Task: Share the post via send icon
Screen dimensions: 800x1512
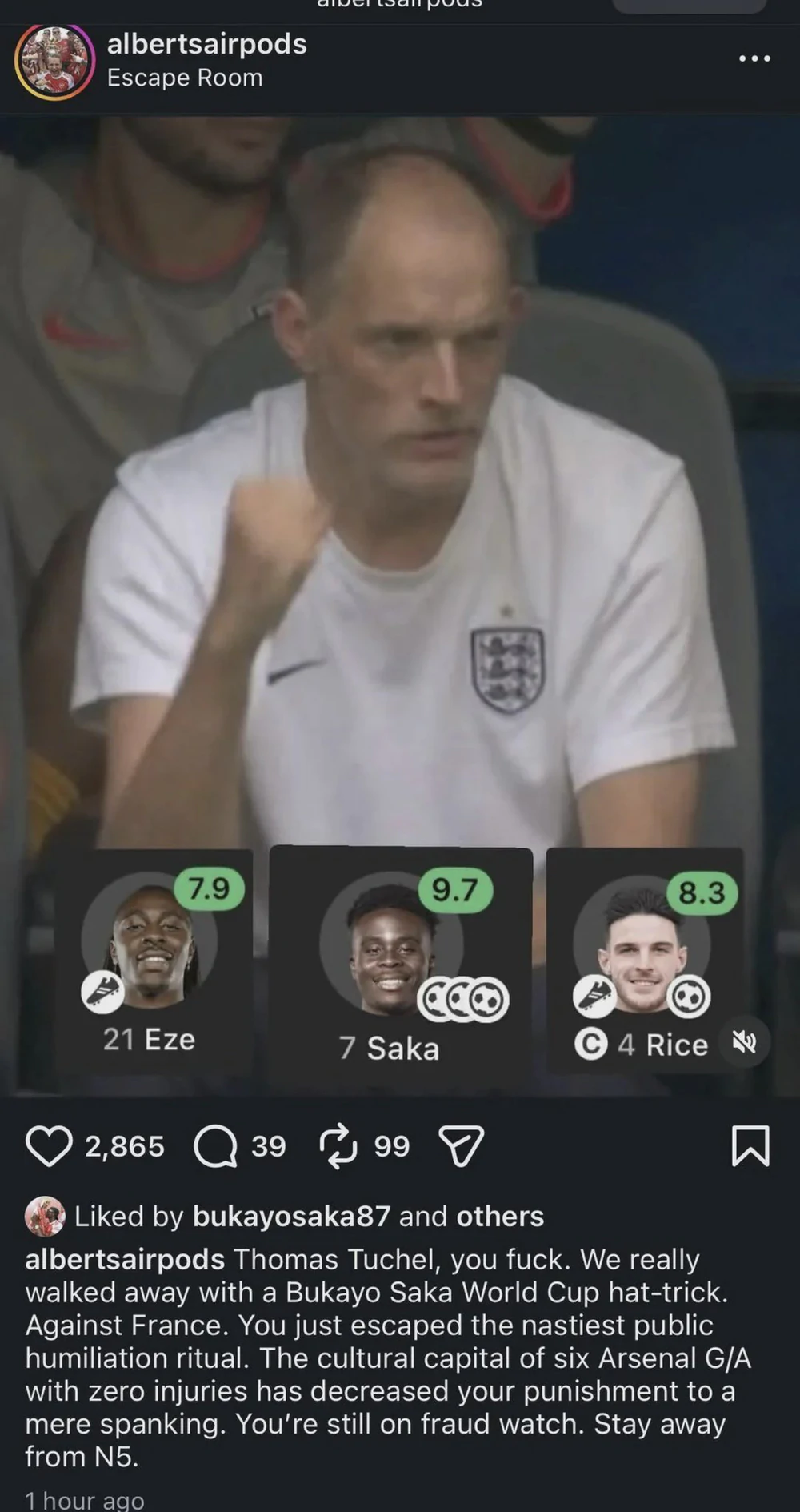Action: 462,1146
